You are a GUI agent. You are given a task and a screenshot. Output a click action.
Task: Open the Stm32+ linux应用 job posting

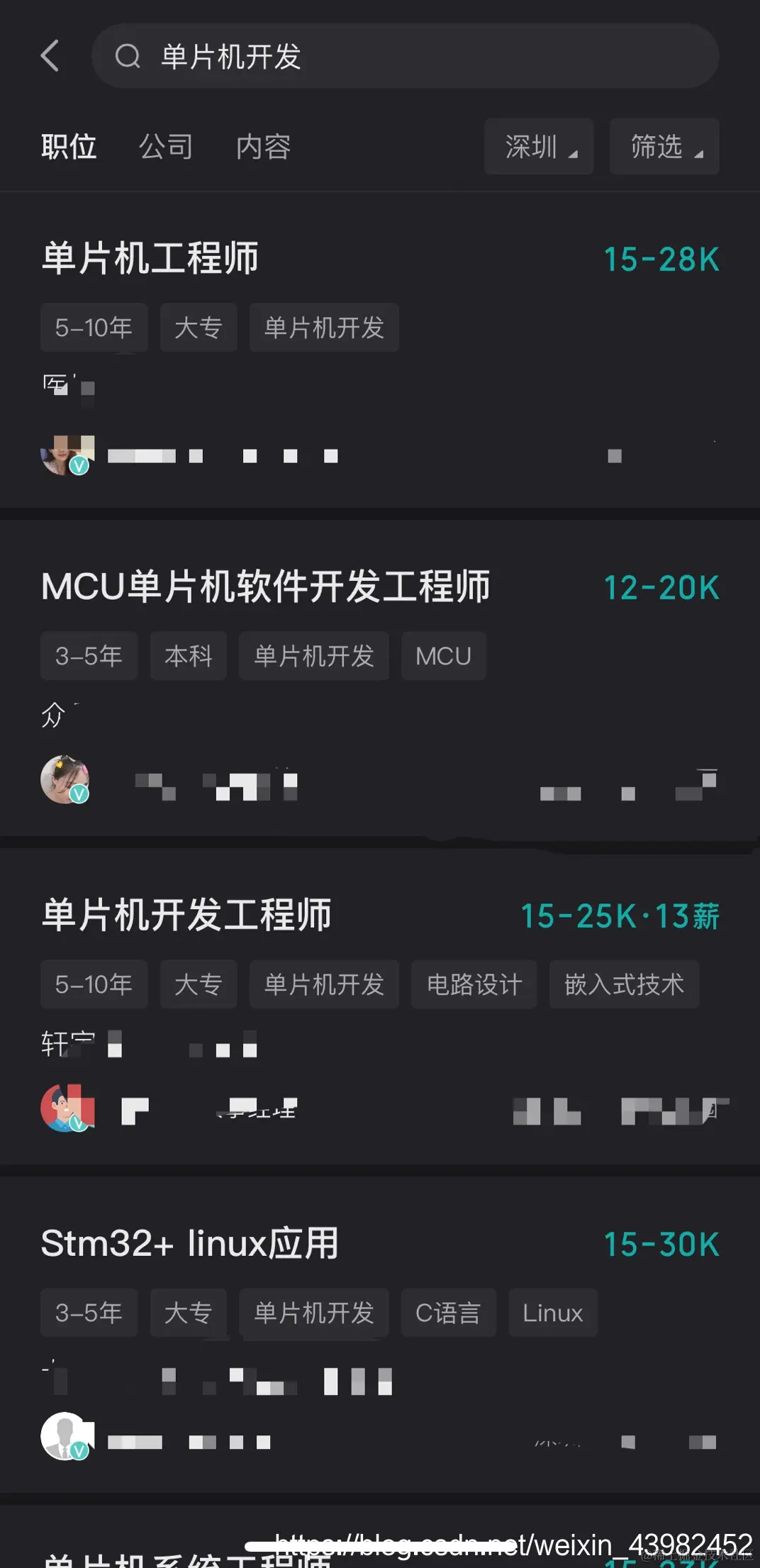(x=189, y=1242)
